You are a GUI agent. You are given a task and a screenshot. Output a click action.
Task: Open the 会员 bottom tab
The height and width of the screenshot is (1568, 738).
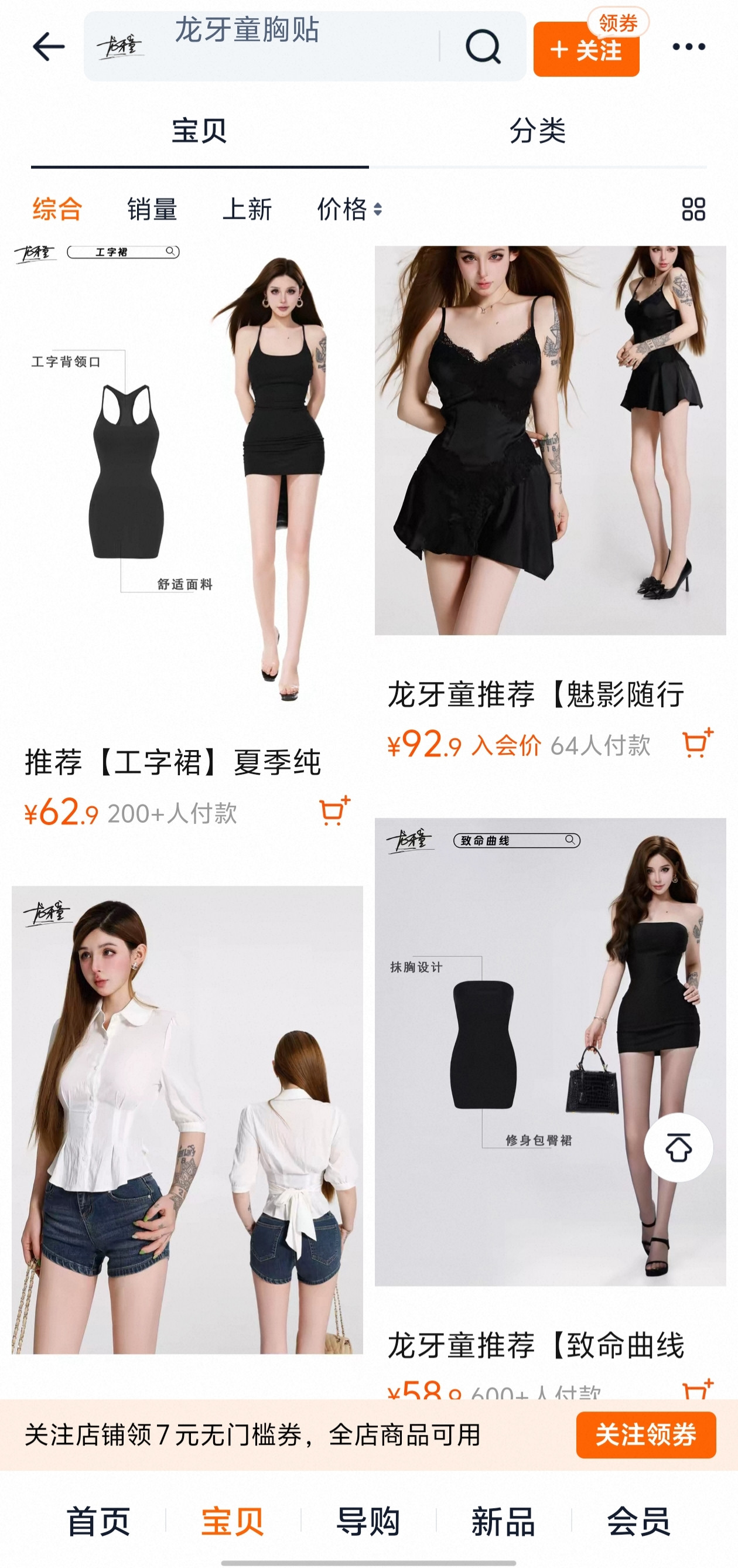[x=638, y=1521]
